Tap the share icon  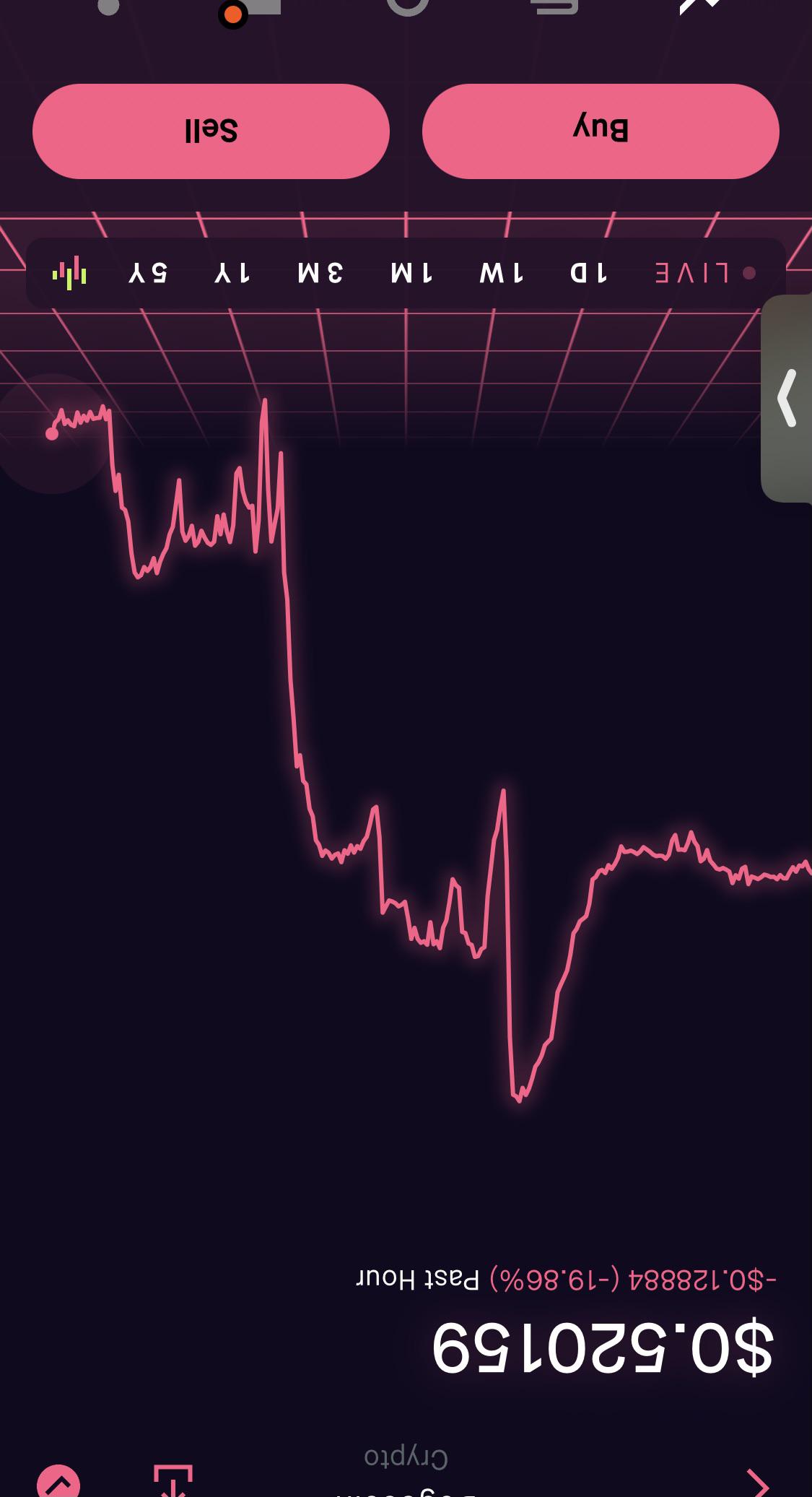click(x=173, y=1480)
